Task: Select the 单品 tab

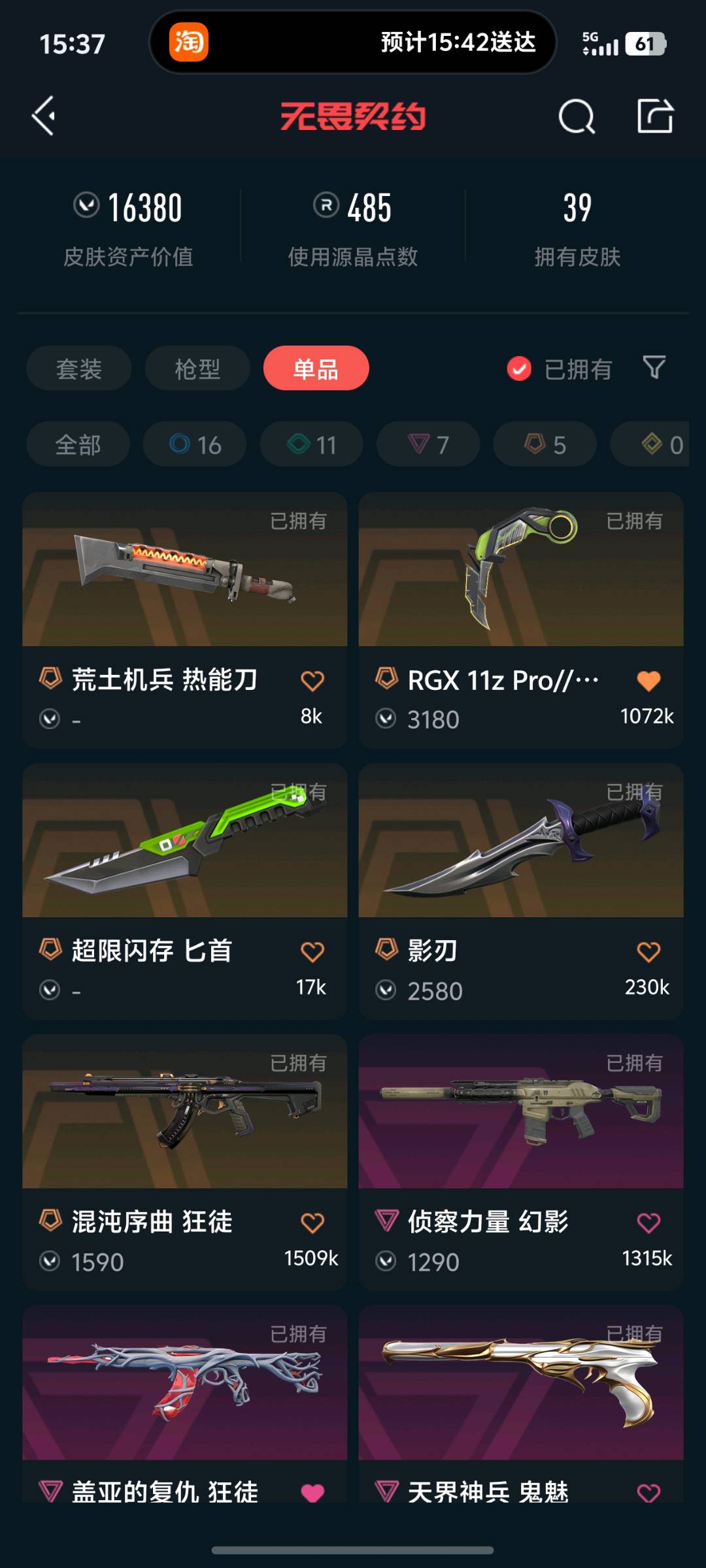Action: (x=316, y=368)
